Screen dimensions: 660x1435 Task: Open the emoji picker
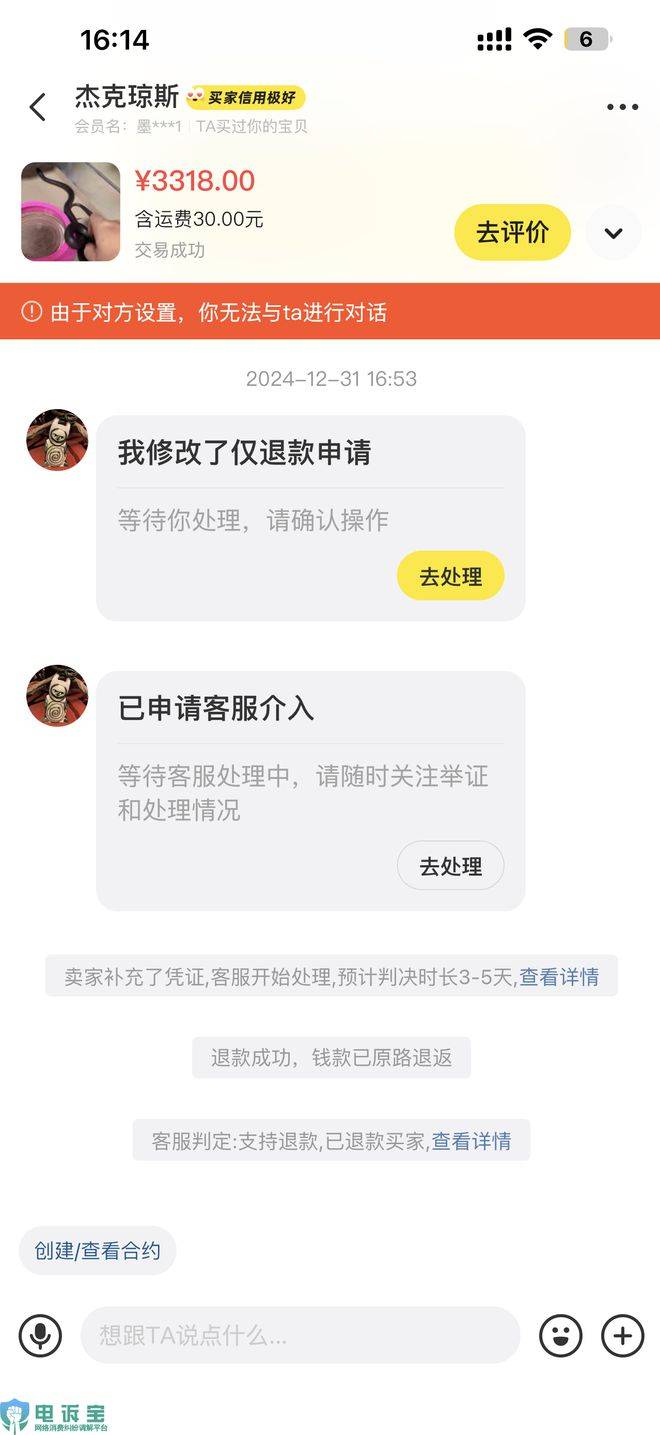[561, 1335]
